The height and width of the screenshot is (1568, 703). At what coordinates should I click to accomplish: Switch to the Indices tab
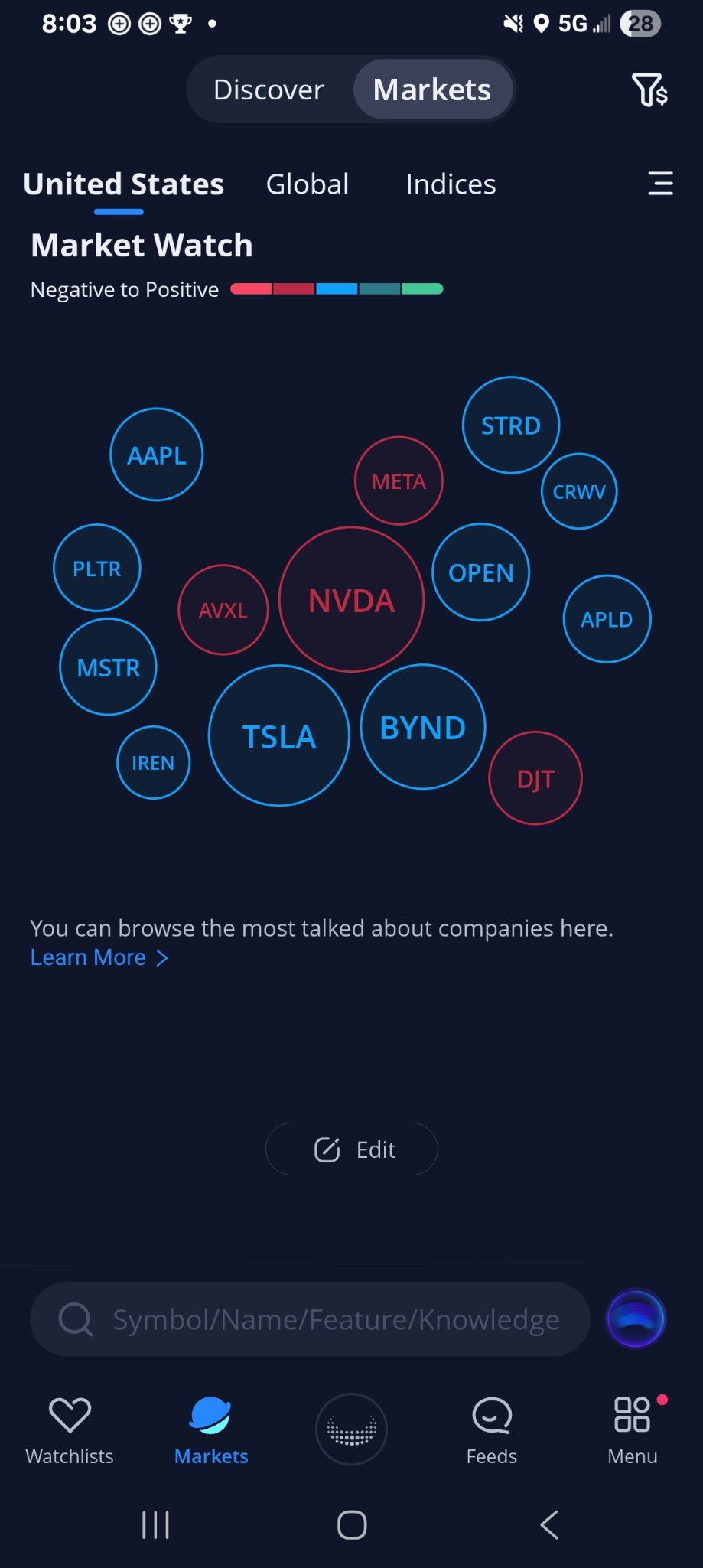point(451,184)
